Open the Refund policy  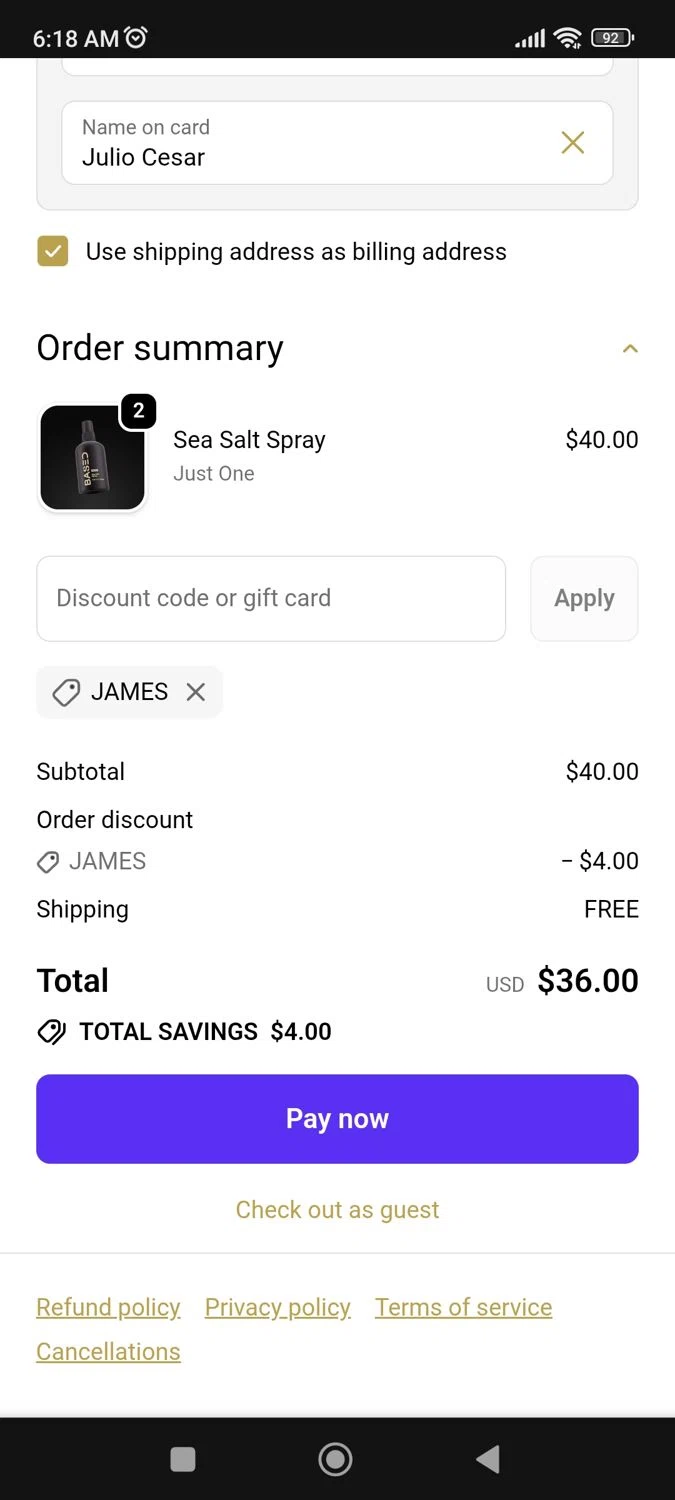point(108,1308)
